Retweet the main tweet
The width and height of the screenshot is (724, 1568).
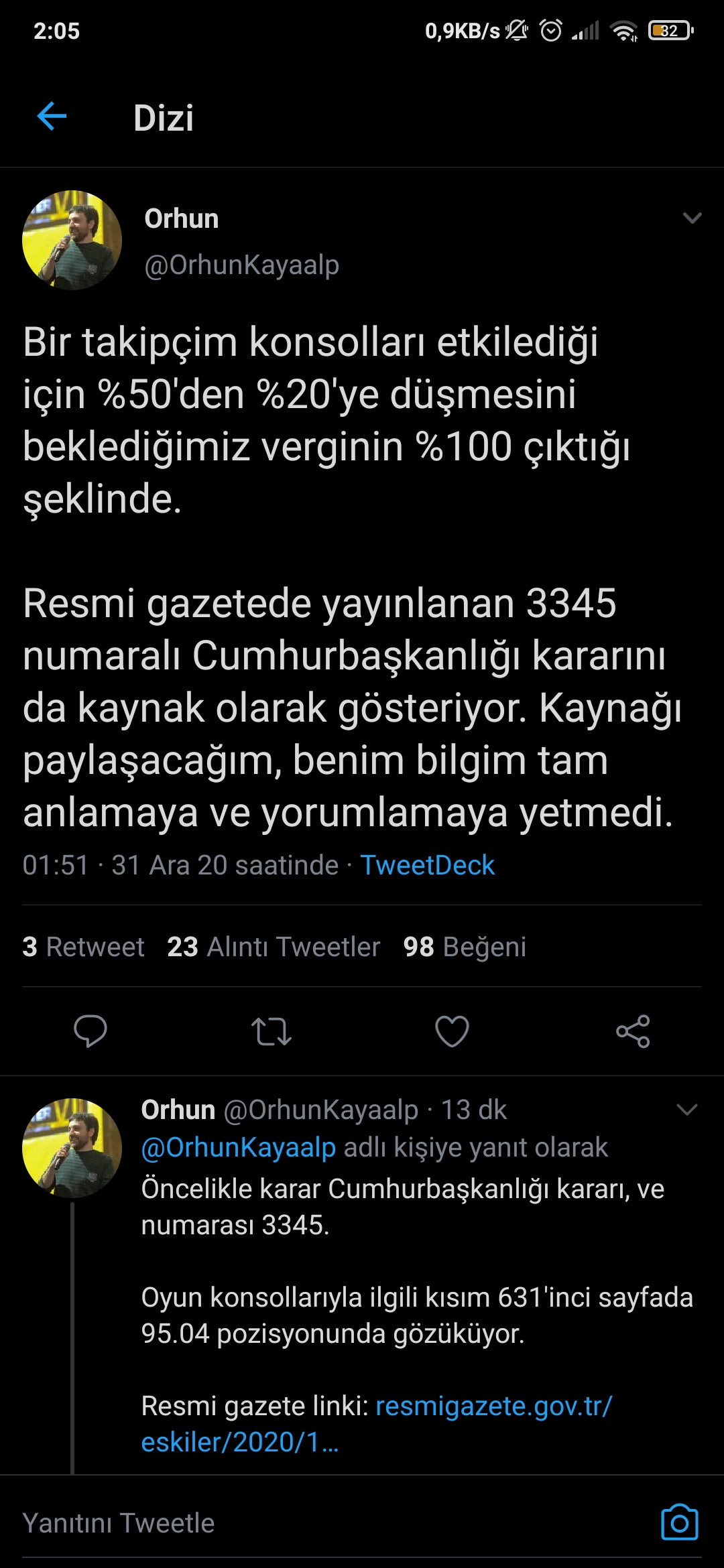(x=271, y=1031)
